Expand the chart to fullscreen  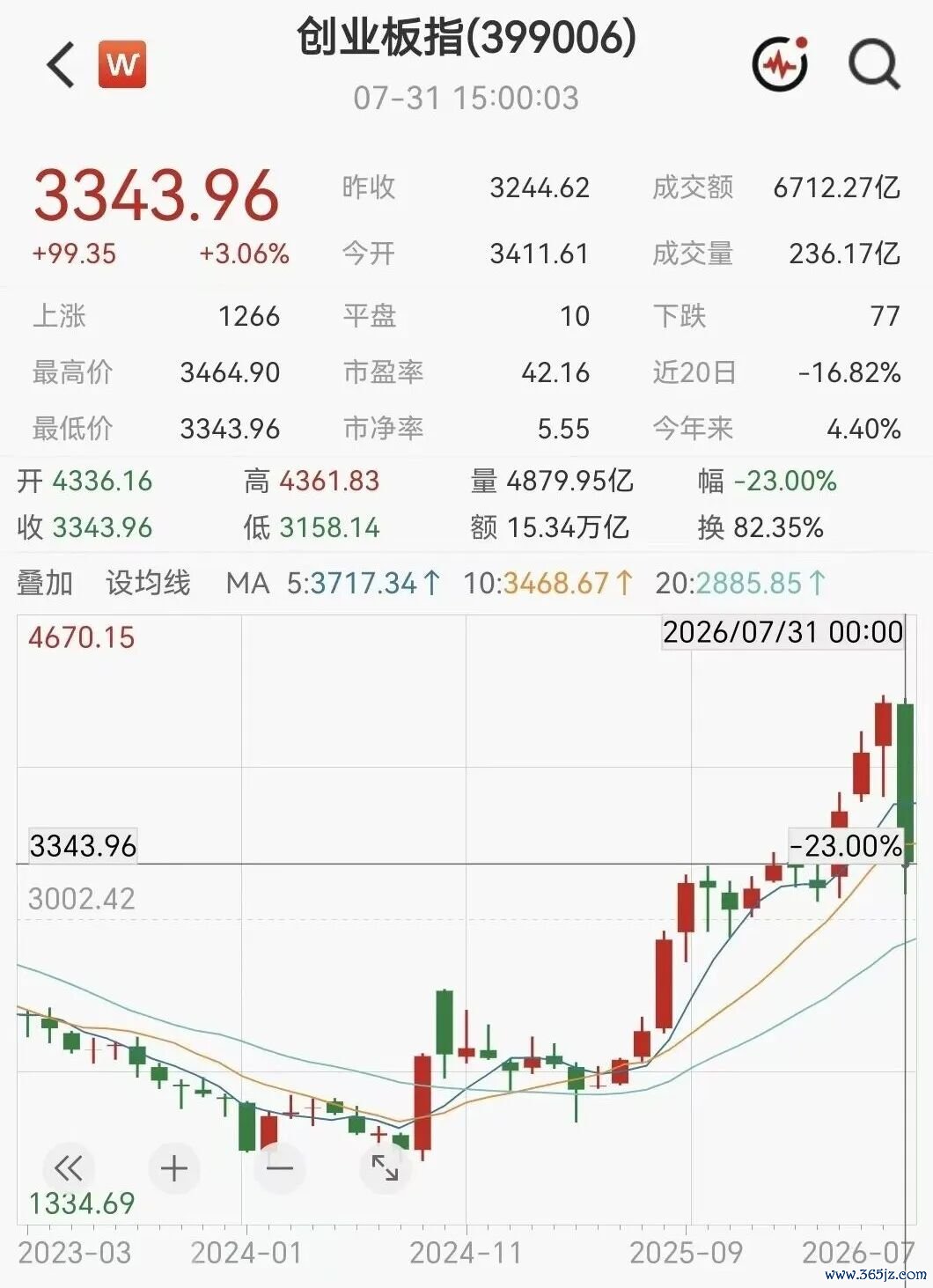(385, 1168)
